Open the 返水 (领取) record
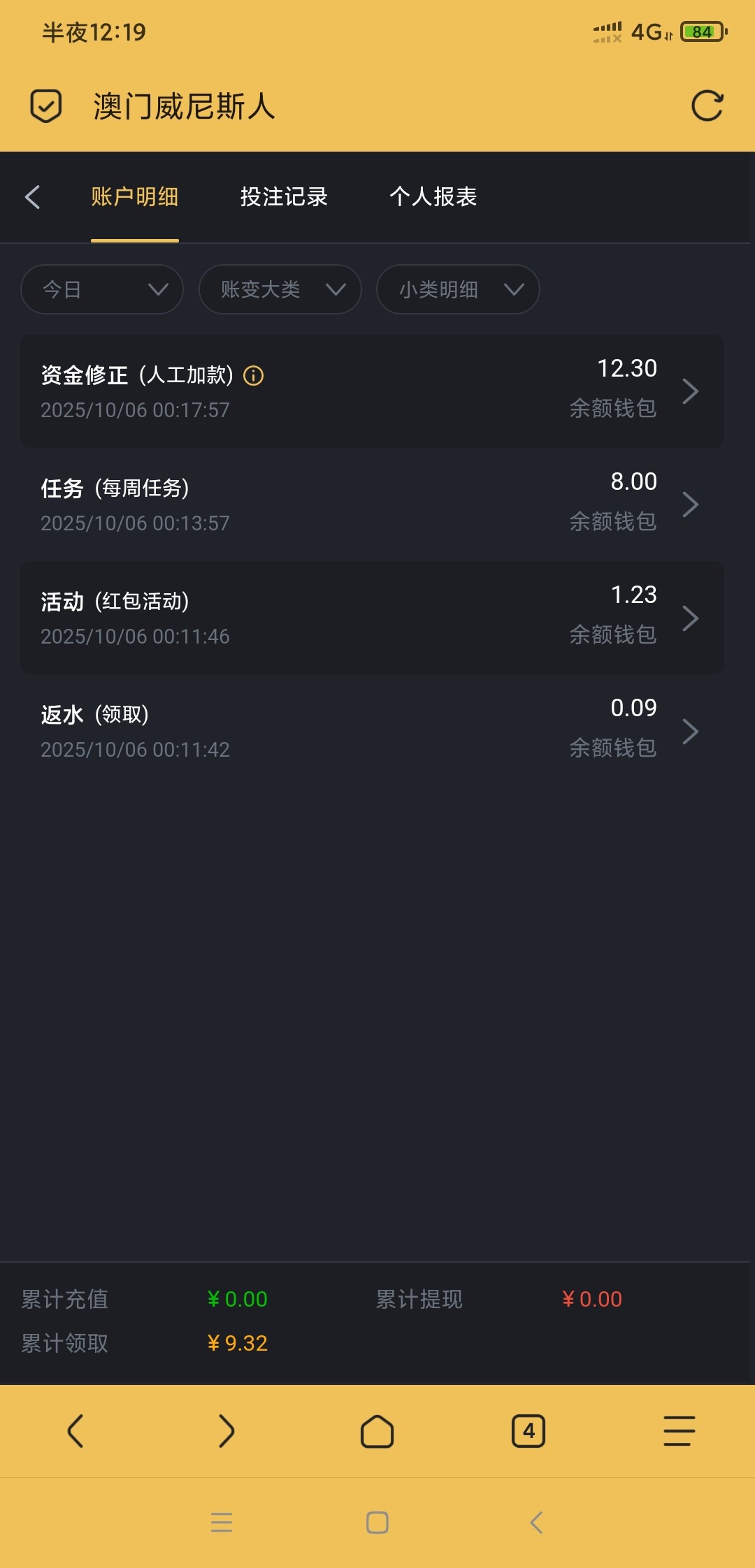 [372, 731]
